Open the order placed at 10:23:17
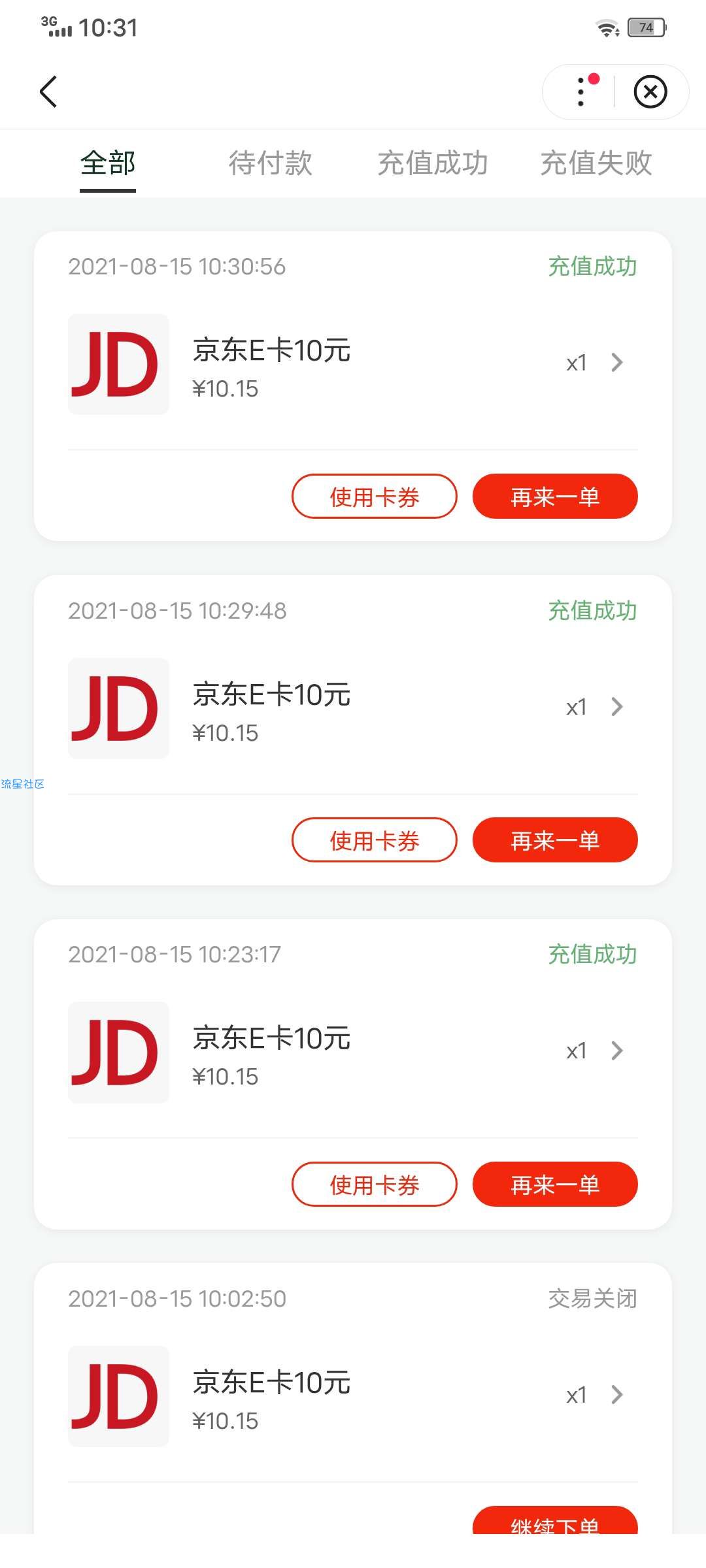Screen dimensions: 706x1568 pos(353,1052)
